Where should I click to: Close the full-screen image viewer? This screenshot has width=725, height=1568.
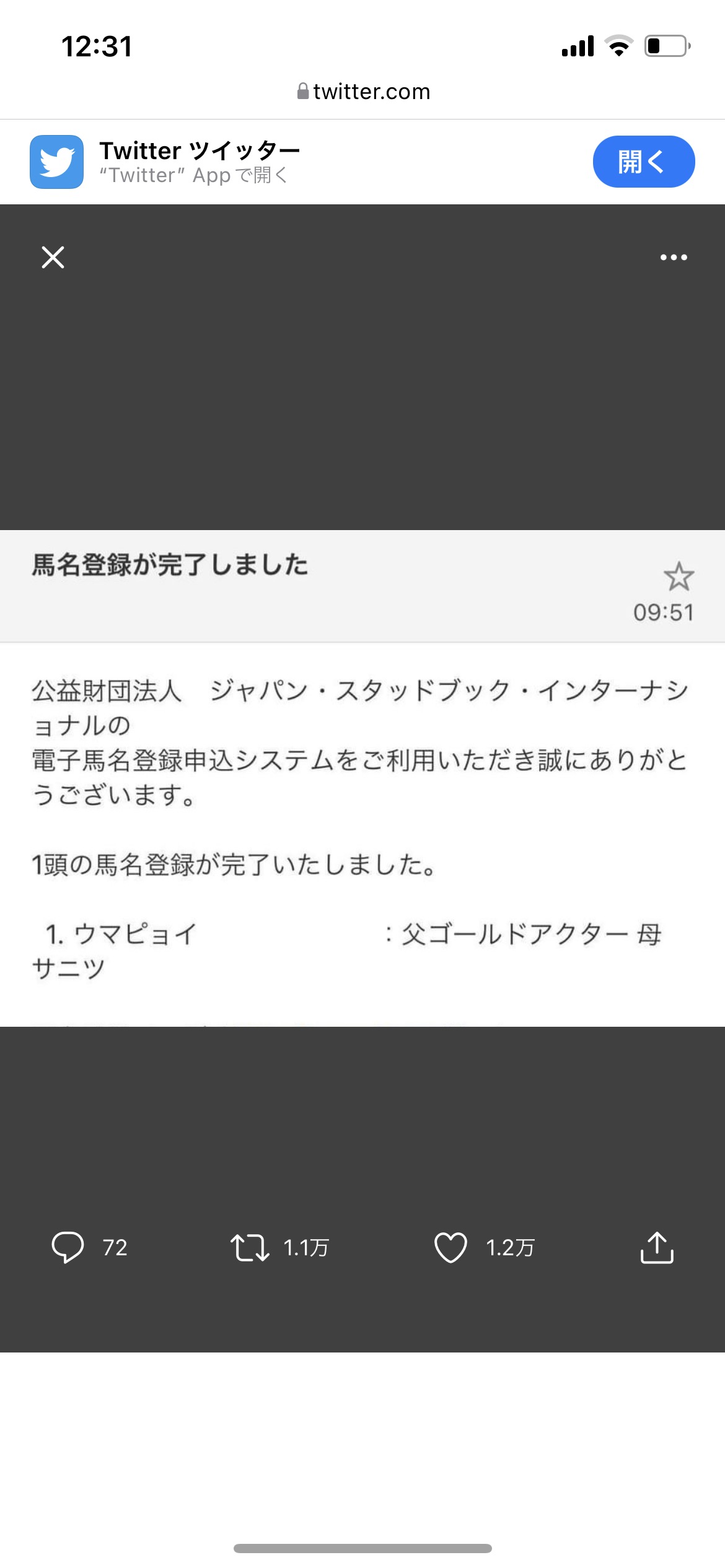[x=53, y=257]
